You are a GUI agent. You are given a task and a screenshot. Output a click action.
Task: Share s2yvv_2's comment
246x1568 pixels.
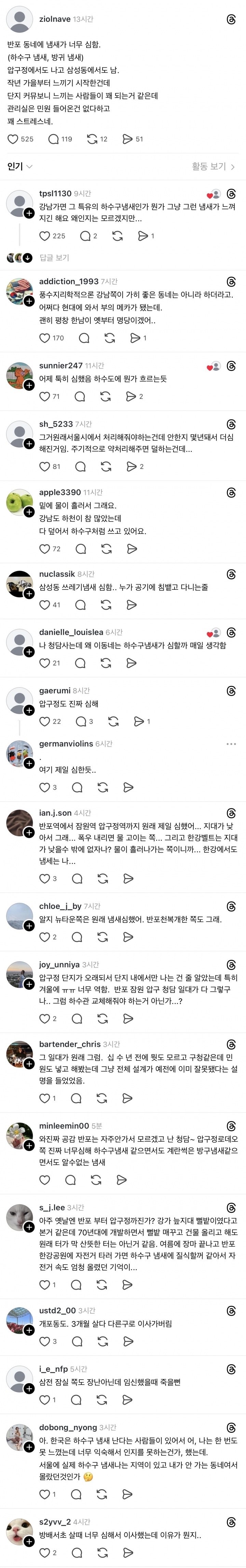(127, 1552)
